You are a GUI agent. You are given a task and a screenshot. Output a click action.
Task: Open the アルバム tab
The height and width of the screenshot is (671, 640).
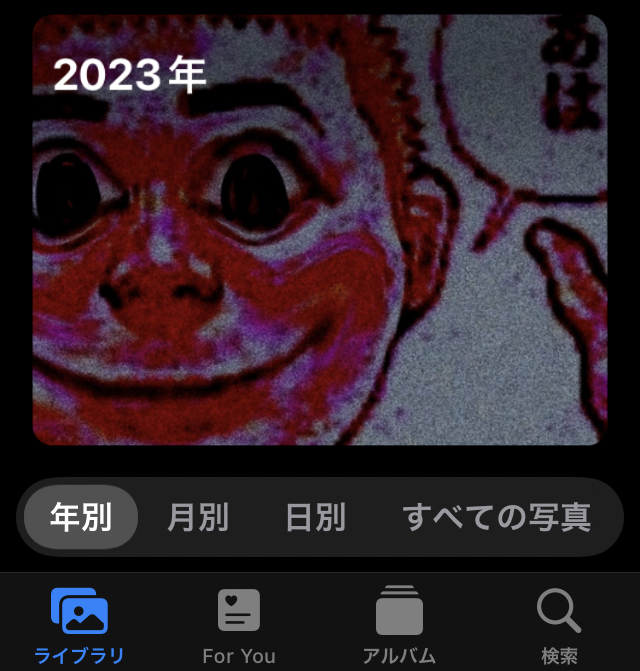click(x=399, y=625)
